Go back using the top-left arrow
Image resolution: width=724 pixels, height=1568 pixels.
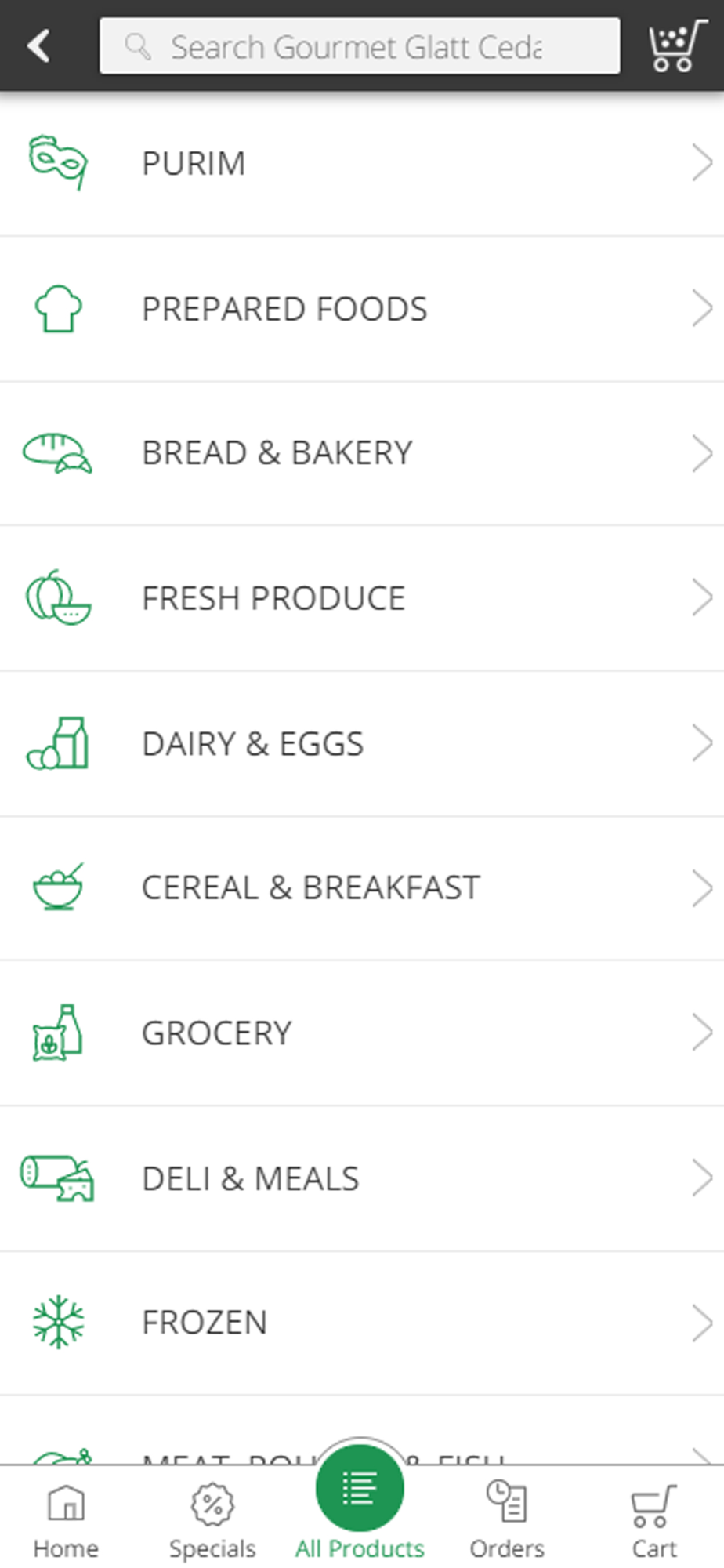tap(38, 46)
